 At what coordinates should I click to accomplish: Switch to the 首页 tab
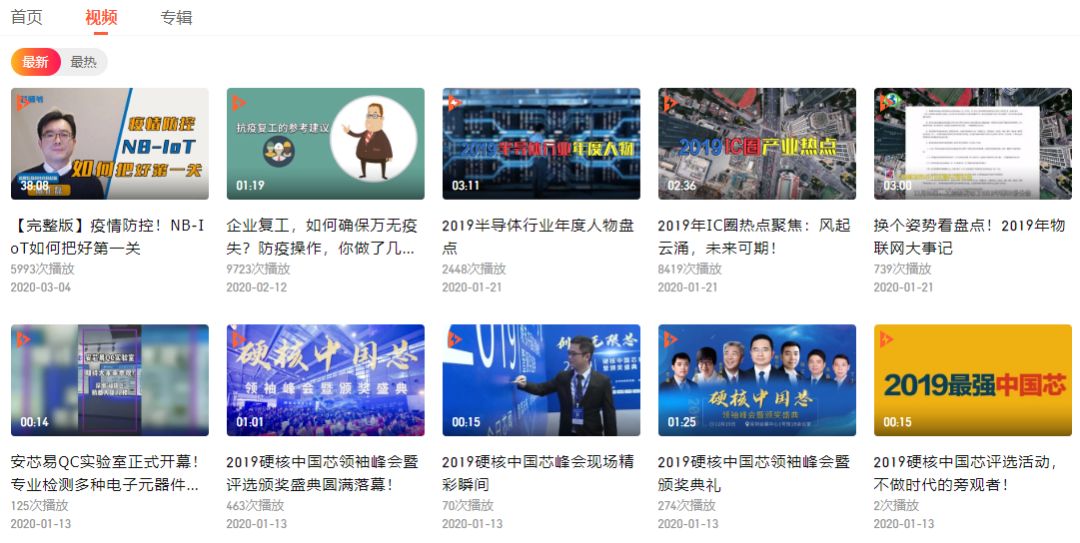(x=27, y=17)
